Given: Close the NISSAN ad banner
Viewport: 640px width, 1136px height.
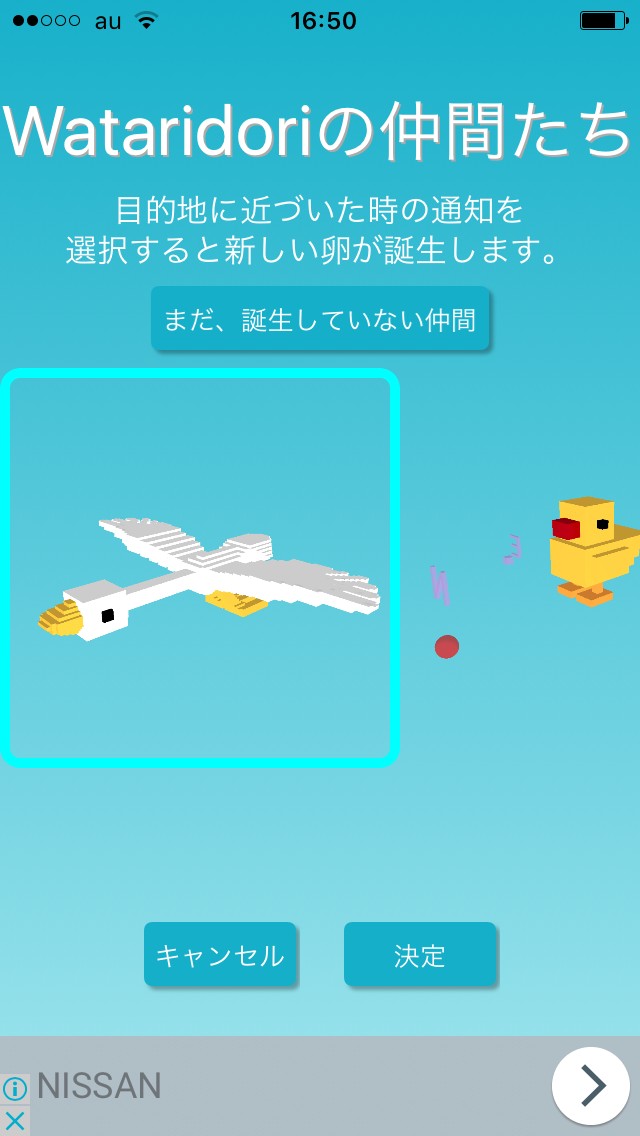Looking at the screenshot, I should [15, 1121].
